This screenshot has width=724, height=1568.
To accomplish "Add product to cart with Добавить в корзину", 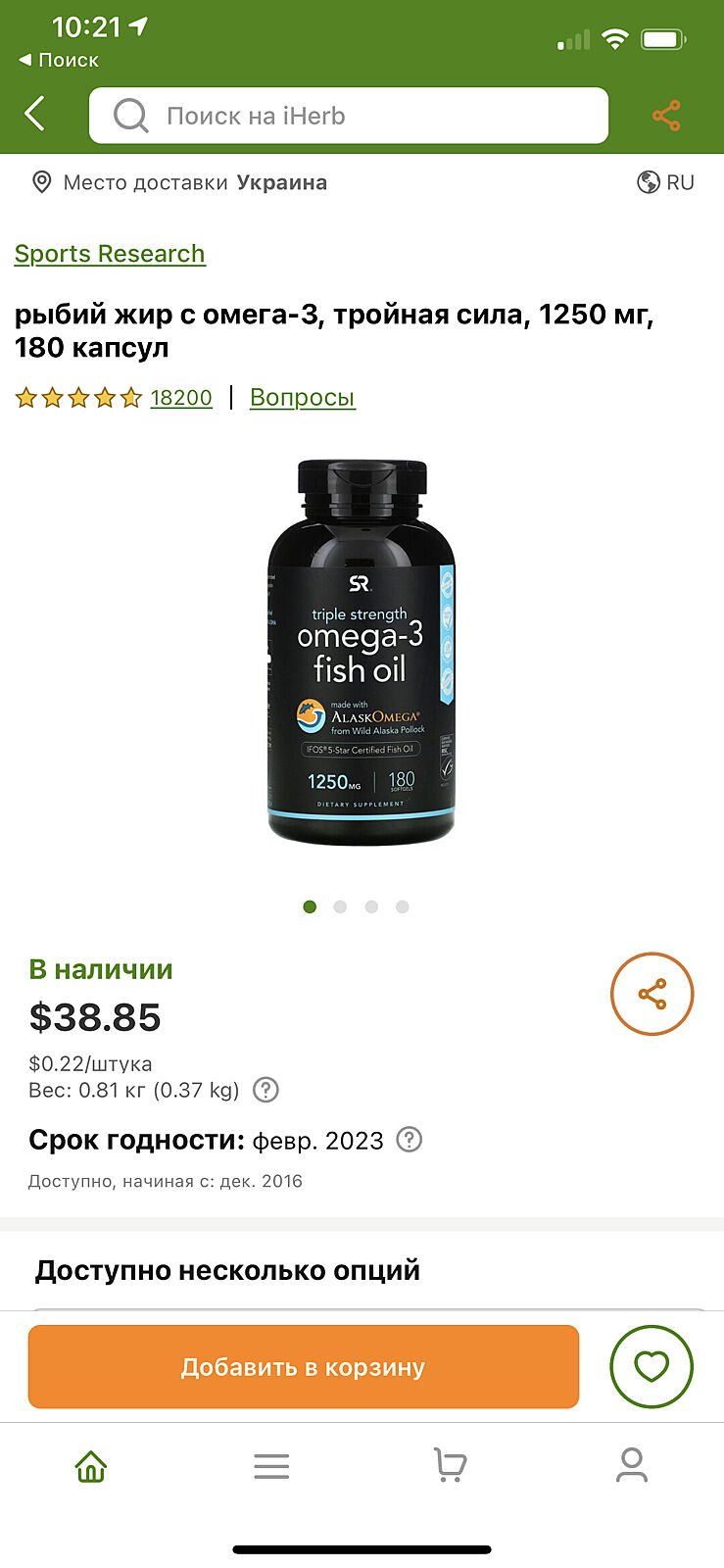I will (303, 1367).
